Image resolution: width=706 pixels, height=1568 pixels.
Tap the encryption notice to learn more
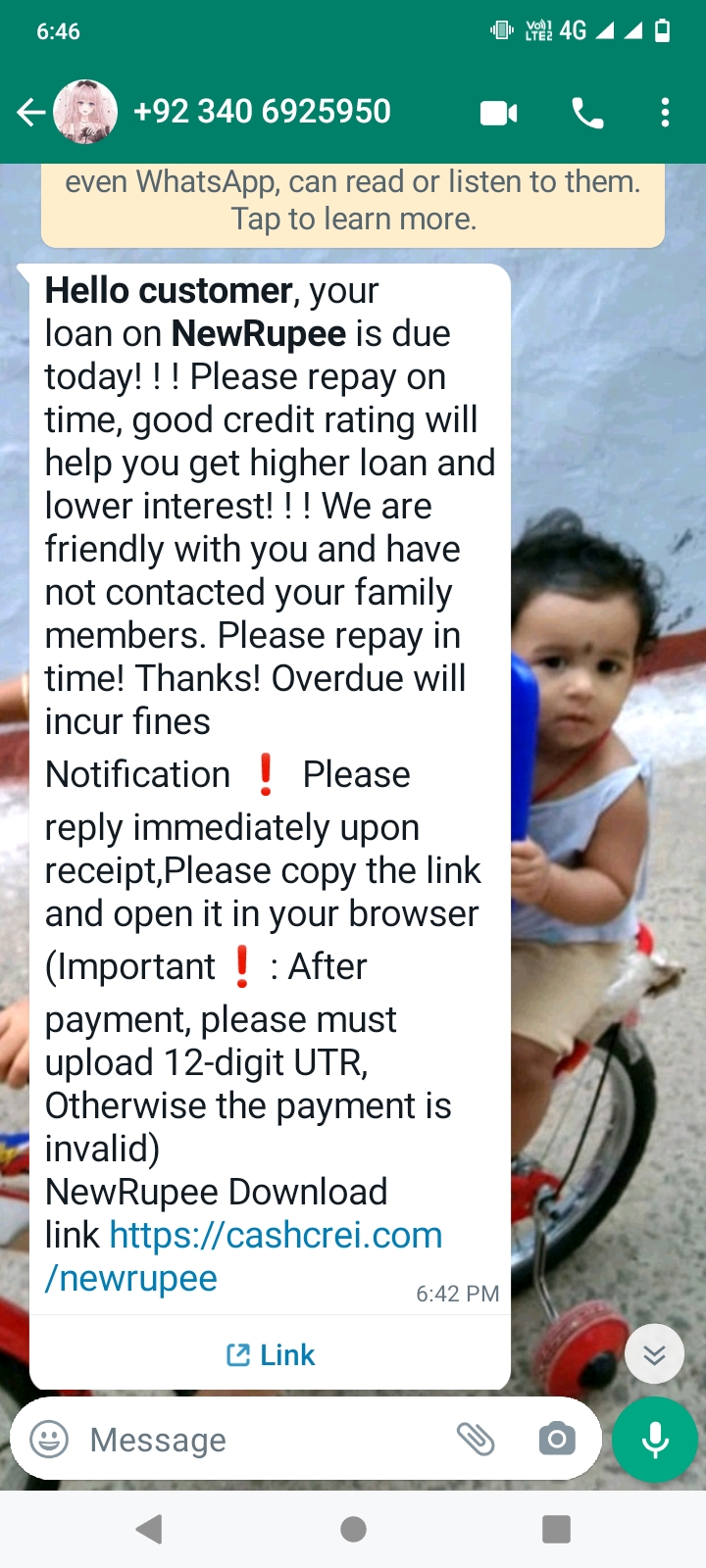click(353, 201)
